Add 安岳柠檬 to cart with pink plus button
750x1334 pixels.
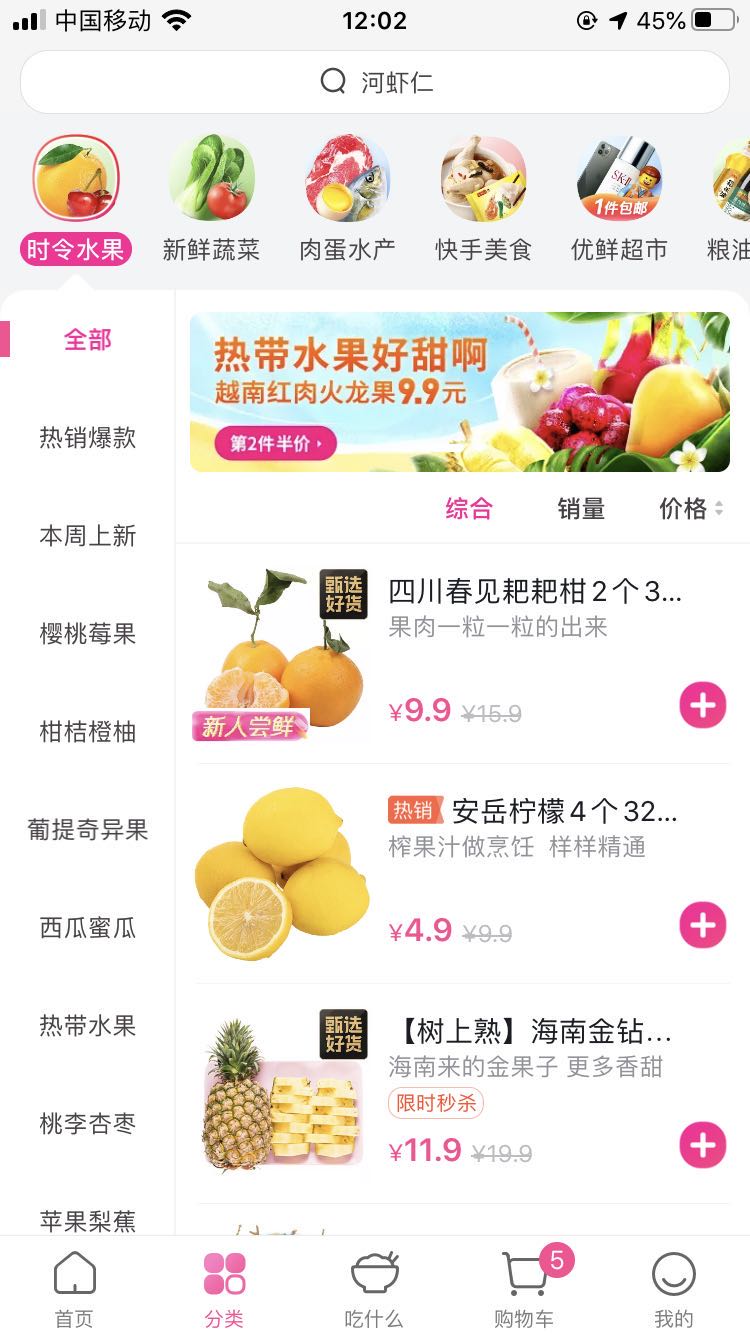[x=702, y=925]
